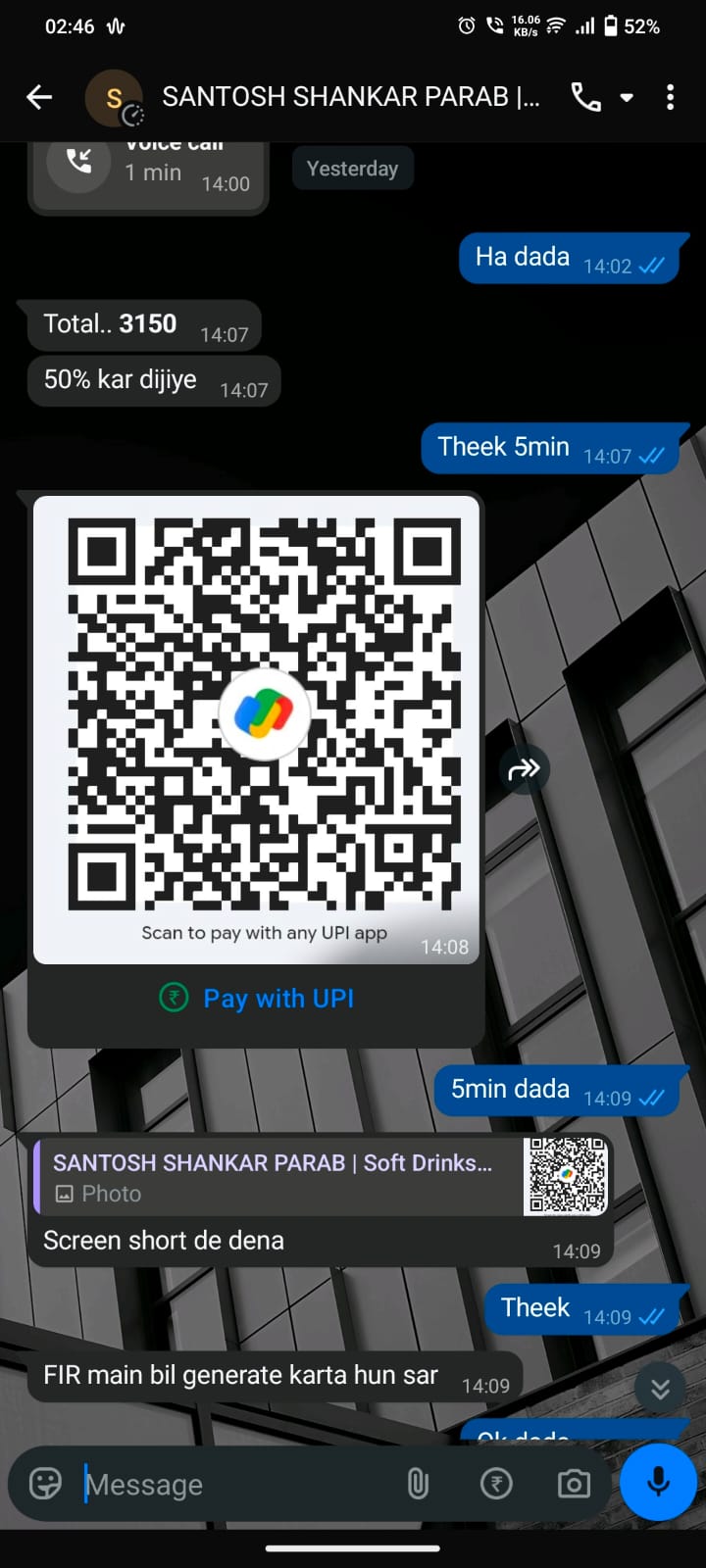706x1568 pixels.
Task: Open Santosh Shankar Parab's contact info
Action: click(x=350, y=96)
